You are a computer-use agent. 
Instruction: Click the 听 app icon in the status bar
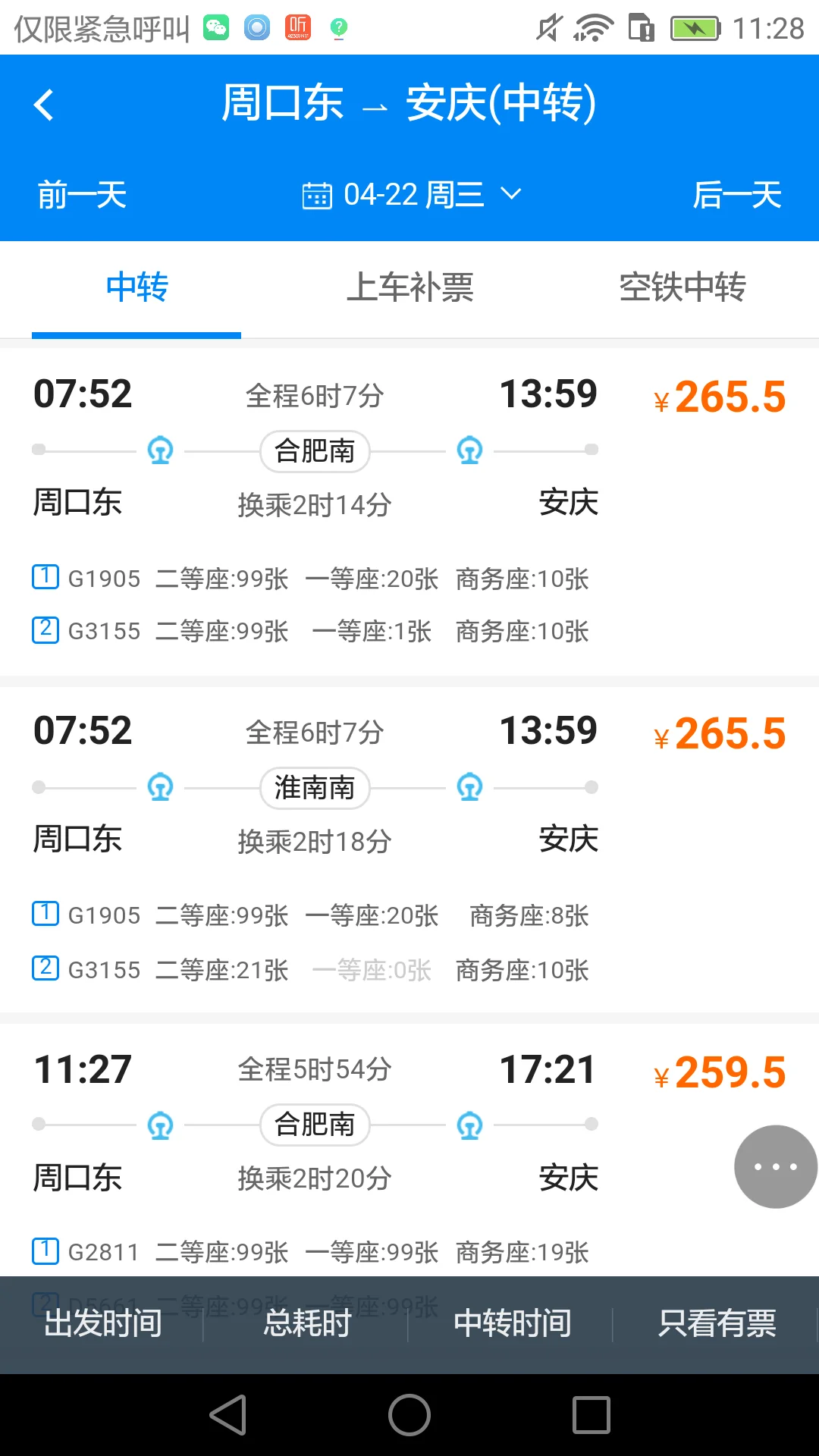tap(297, 27)
